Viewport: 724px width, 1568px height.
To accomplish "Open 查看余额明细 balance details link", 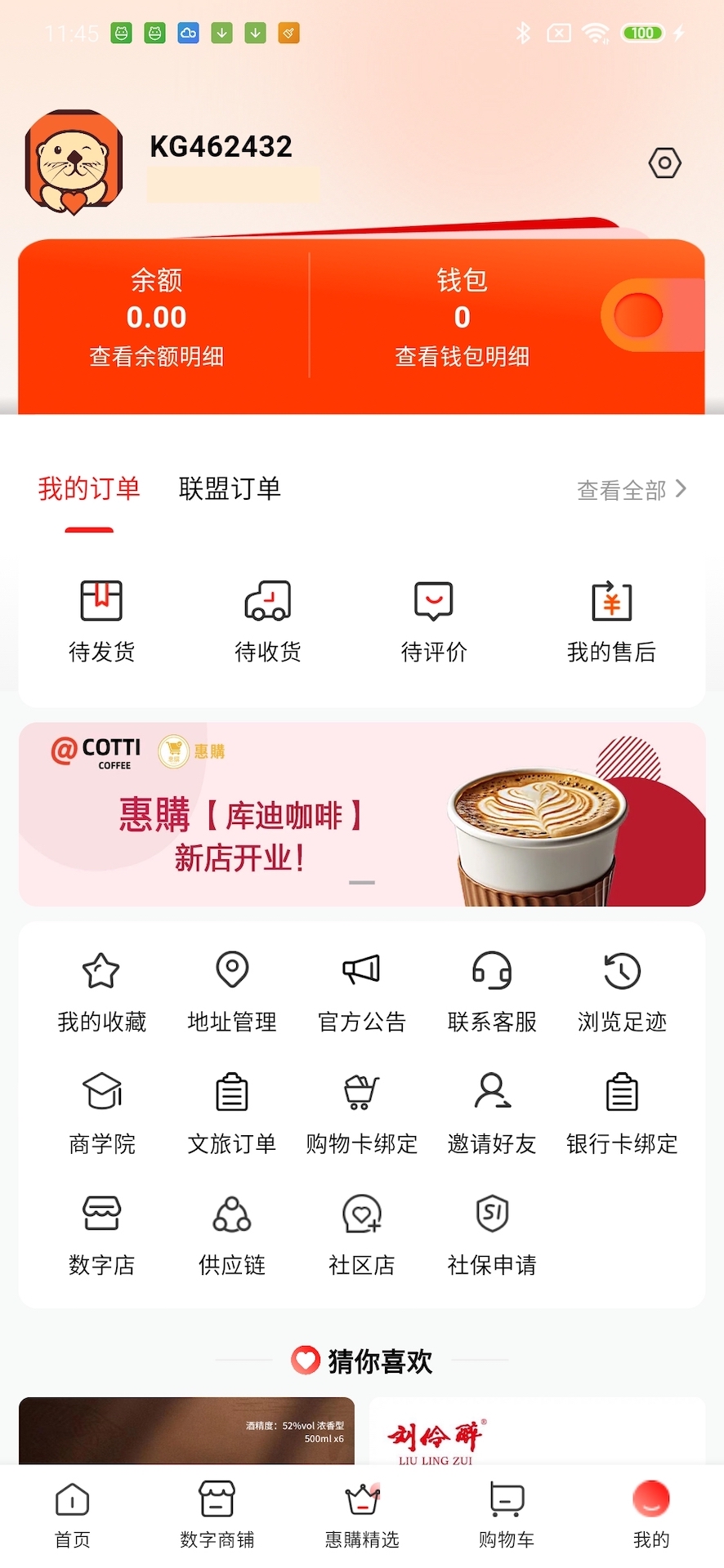I will pos(158,357).
